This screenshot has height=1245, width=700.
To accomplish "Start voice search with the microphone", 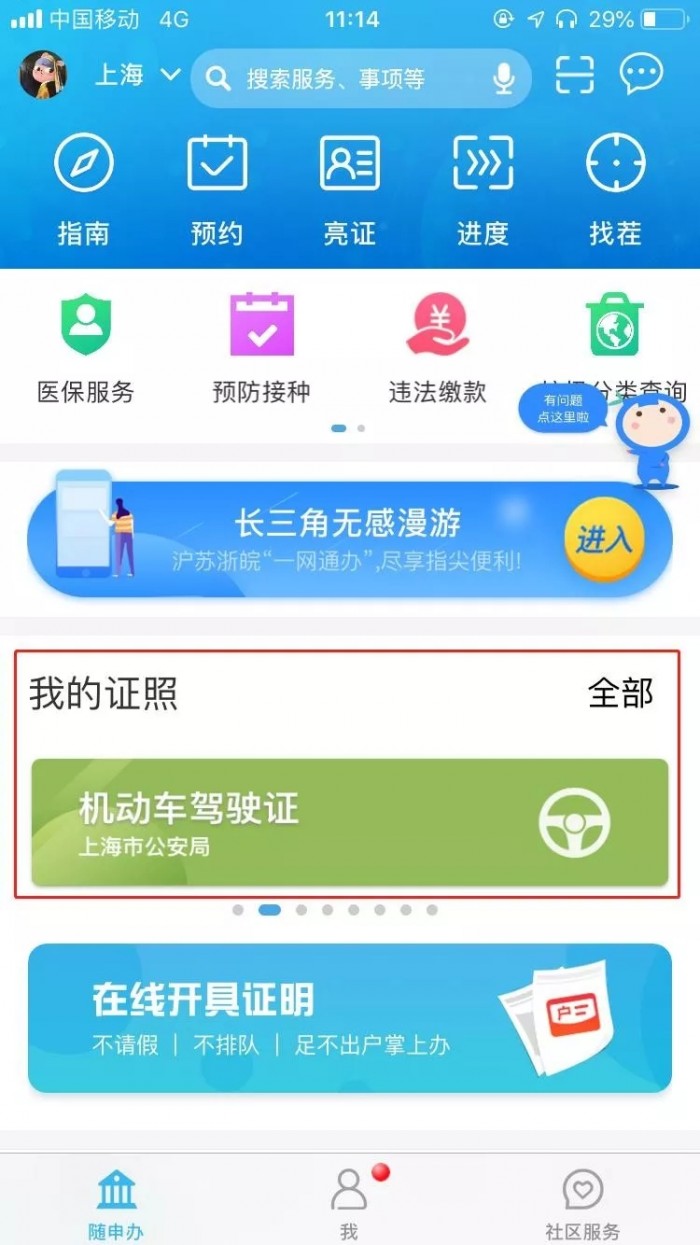I will 504,78.
